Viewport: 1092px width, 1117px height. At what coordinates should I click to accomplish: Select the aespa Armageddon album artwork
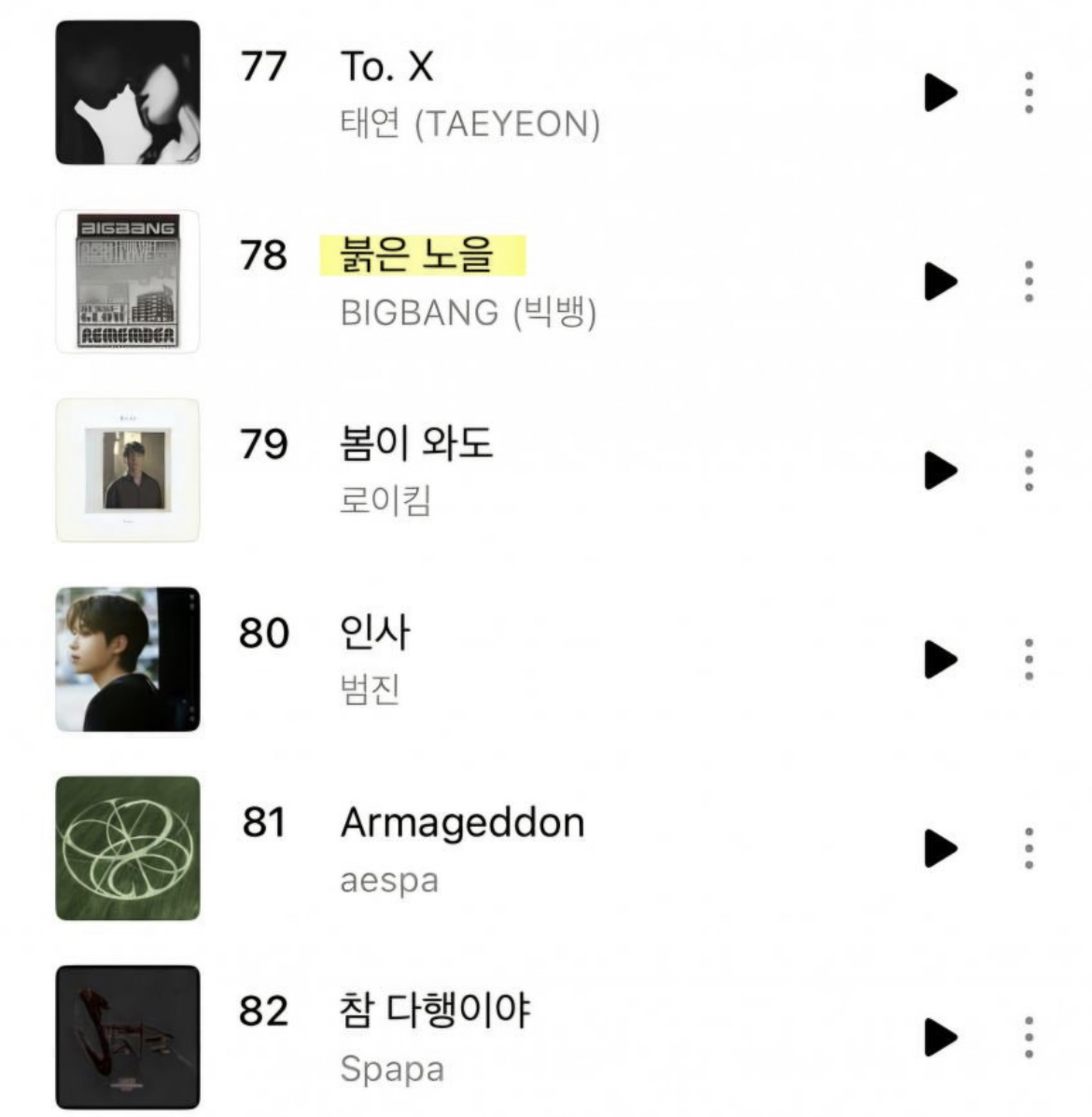[x=128, y=846]
